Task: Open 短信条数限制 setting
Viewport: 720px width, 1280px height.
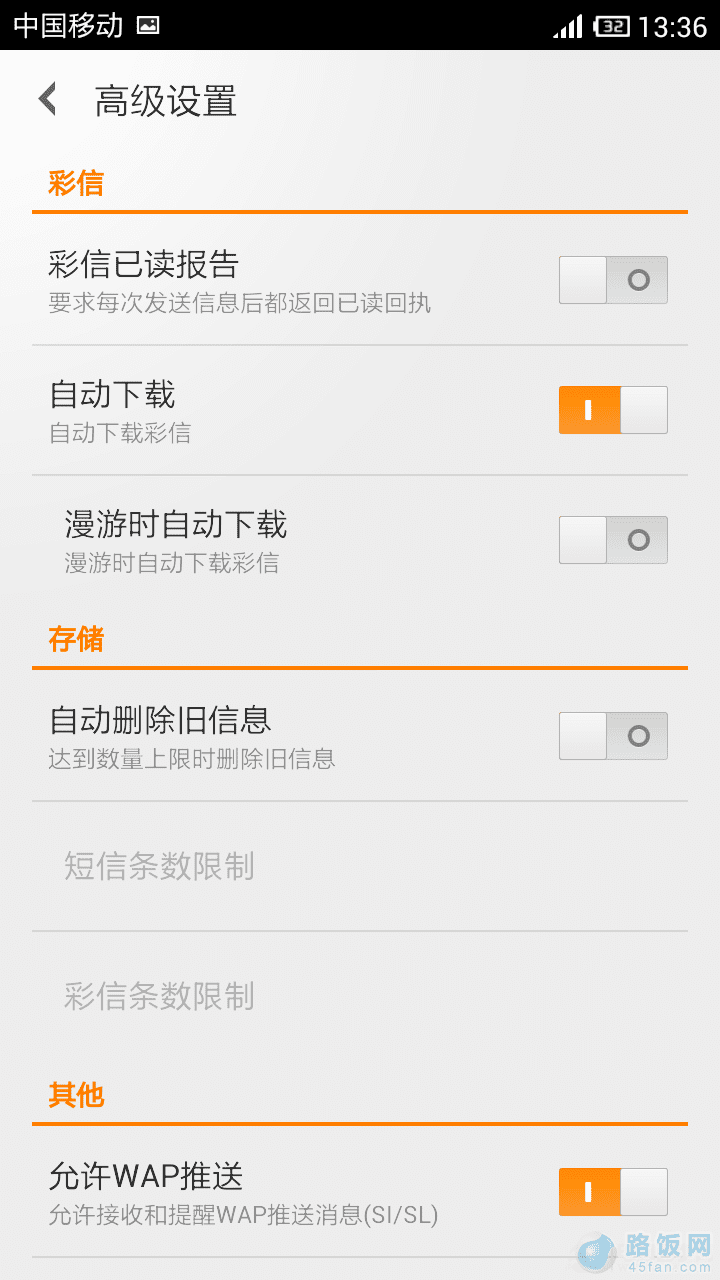Action: [360, 866]
